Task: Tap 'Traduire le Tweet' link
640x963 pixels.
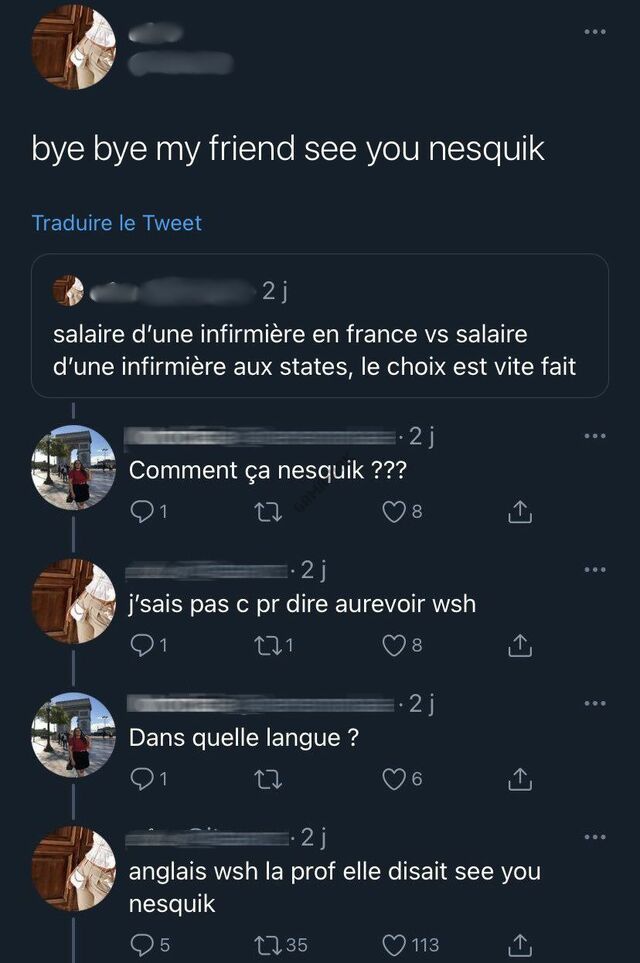Action: tap(116, 223)
